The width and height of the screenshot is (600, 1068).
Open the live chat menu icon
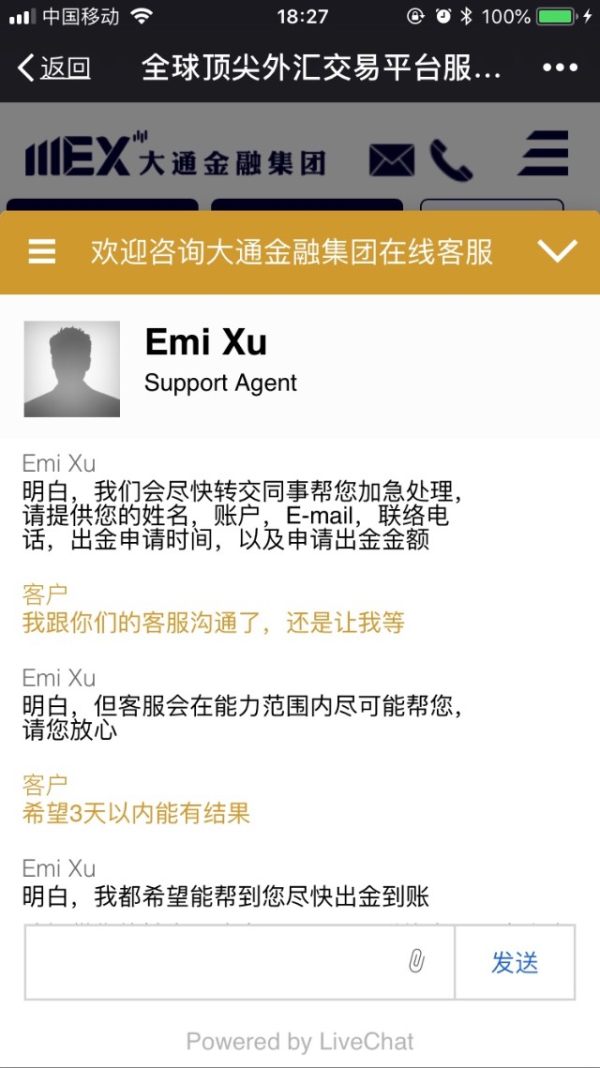pos(42,252)
